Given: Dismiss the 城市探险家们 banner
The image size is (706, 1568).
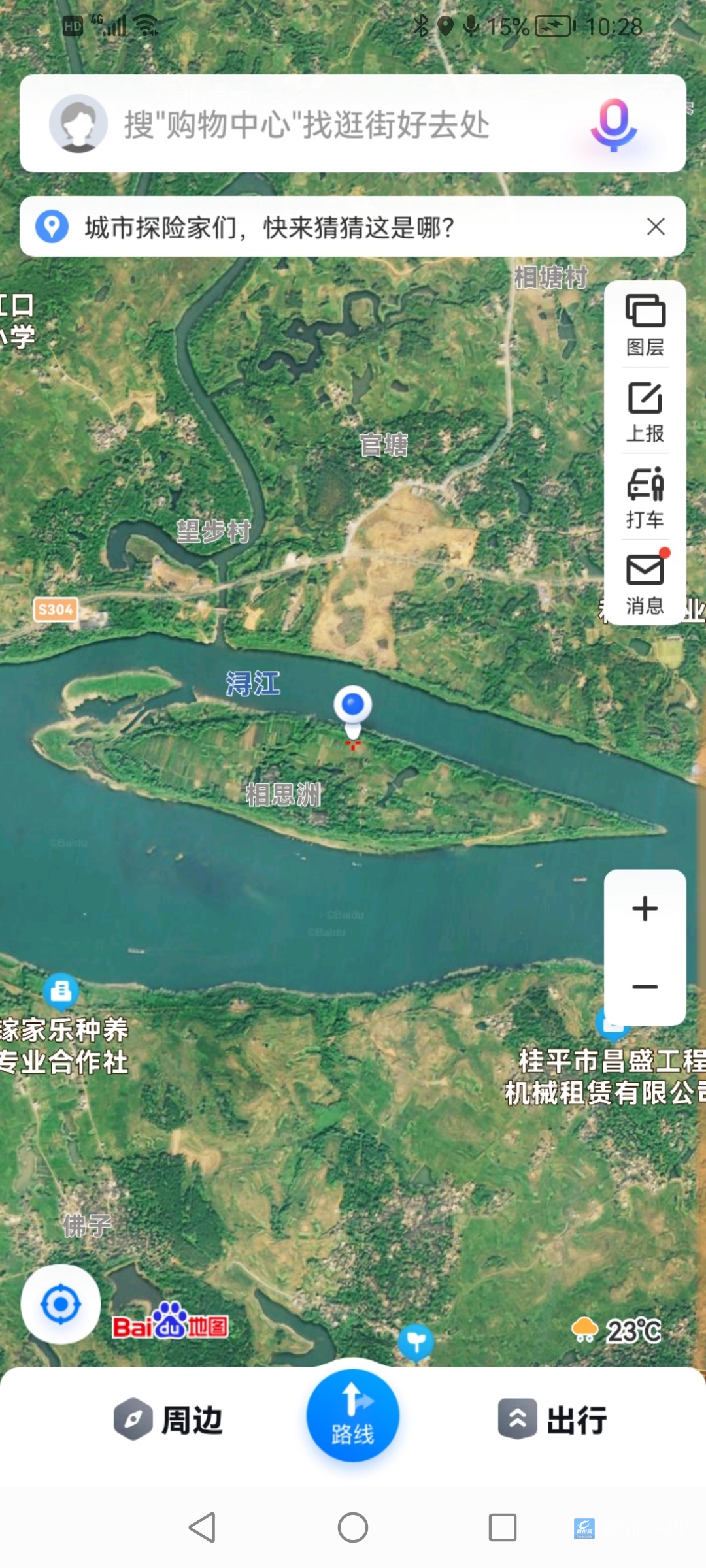Looking at the screenshot, I should 656,227.
